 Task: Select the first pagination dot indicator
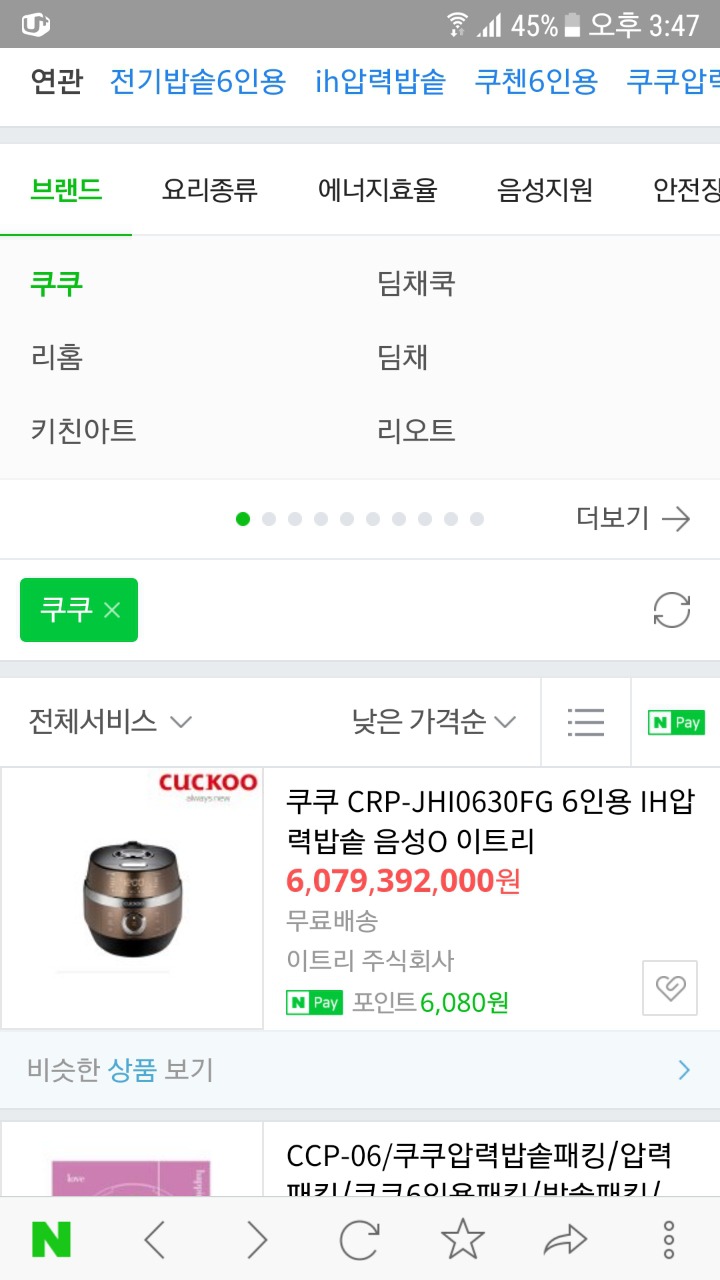242,519
